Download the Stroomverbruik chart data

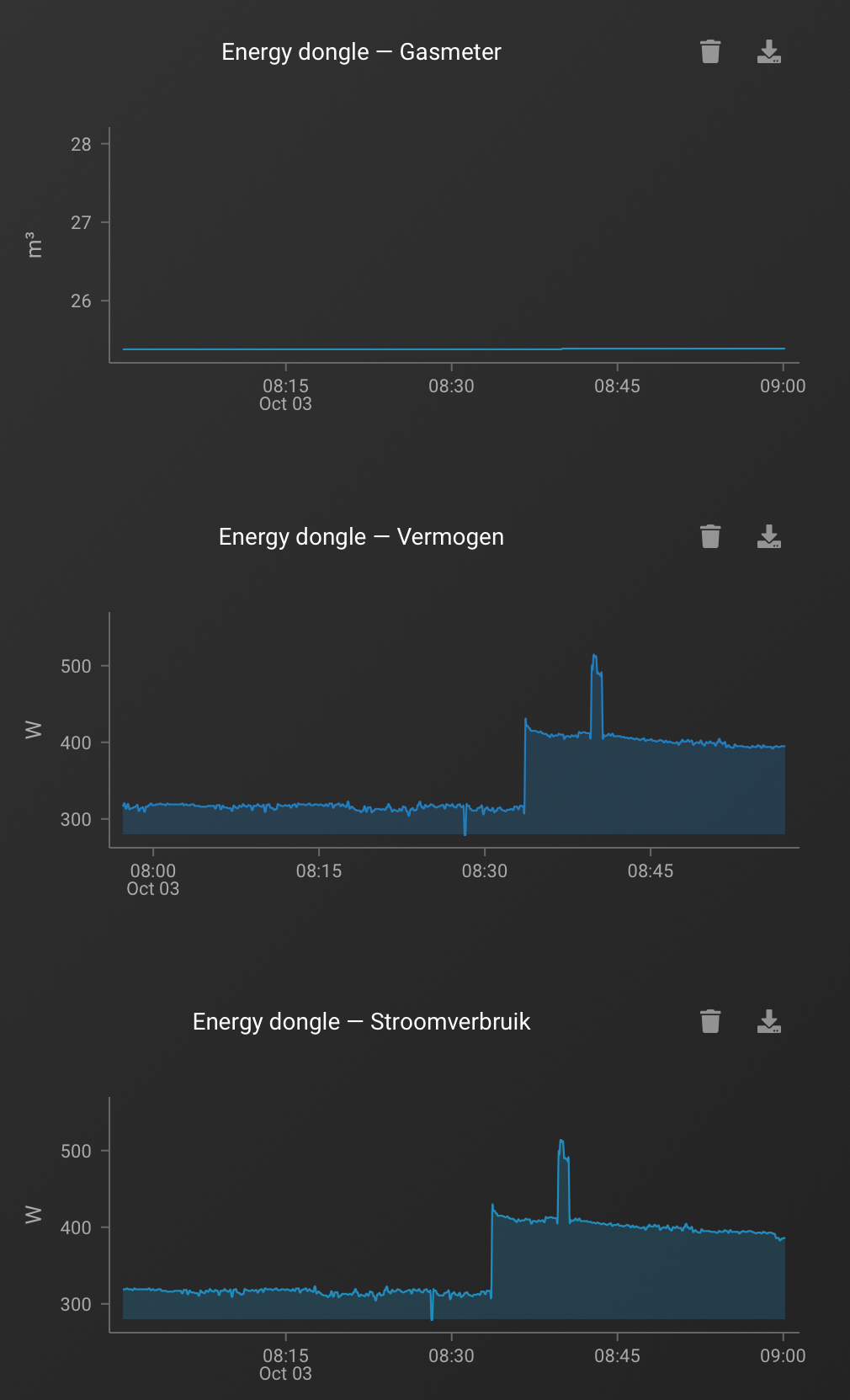768,1021
